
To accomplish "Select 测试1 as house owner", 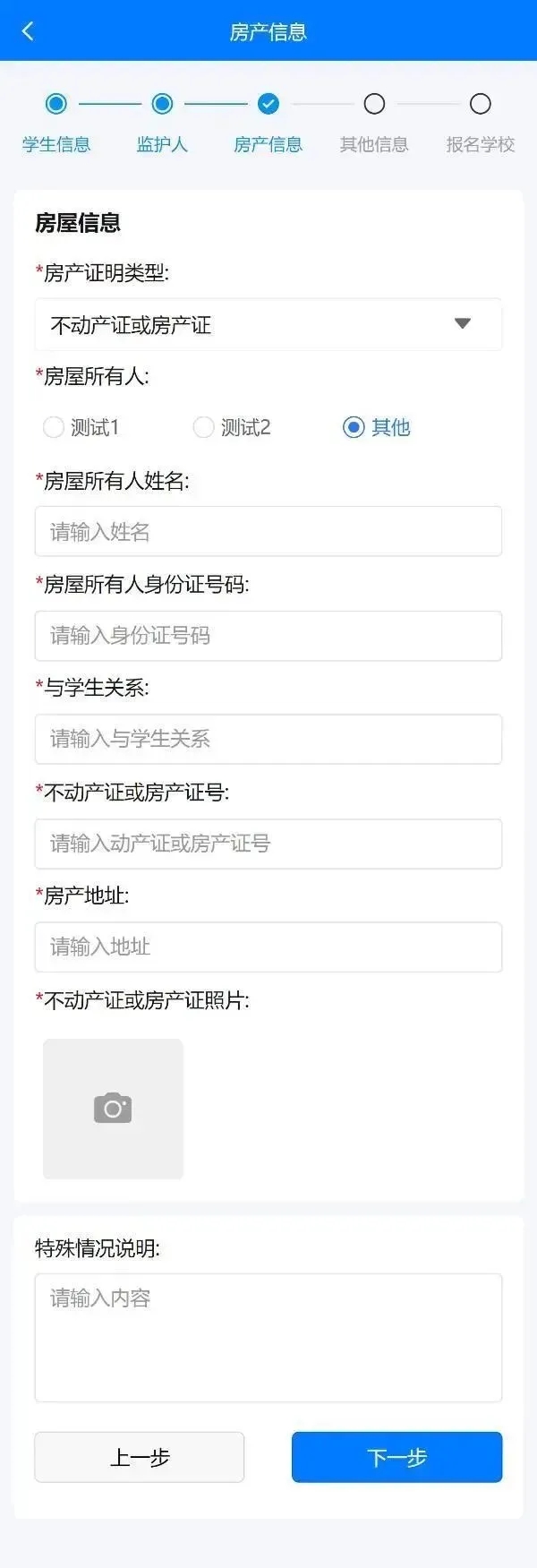I will [54, 427].
